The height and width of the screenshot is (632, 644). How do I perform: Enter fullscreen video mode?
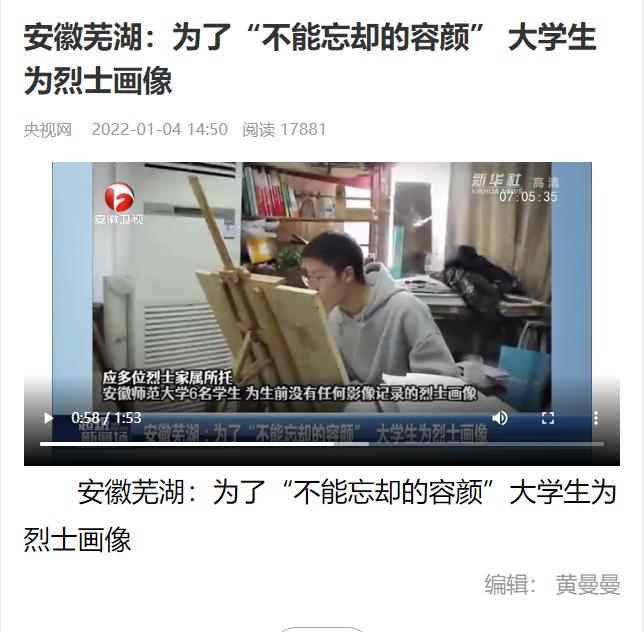pyautogui.click(x=548, y=418)
